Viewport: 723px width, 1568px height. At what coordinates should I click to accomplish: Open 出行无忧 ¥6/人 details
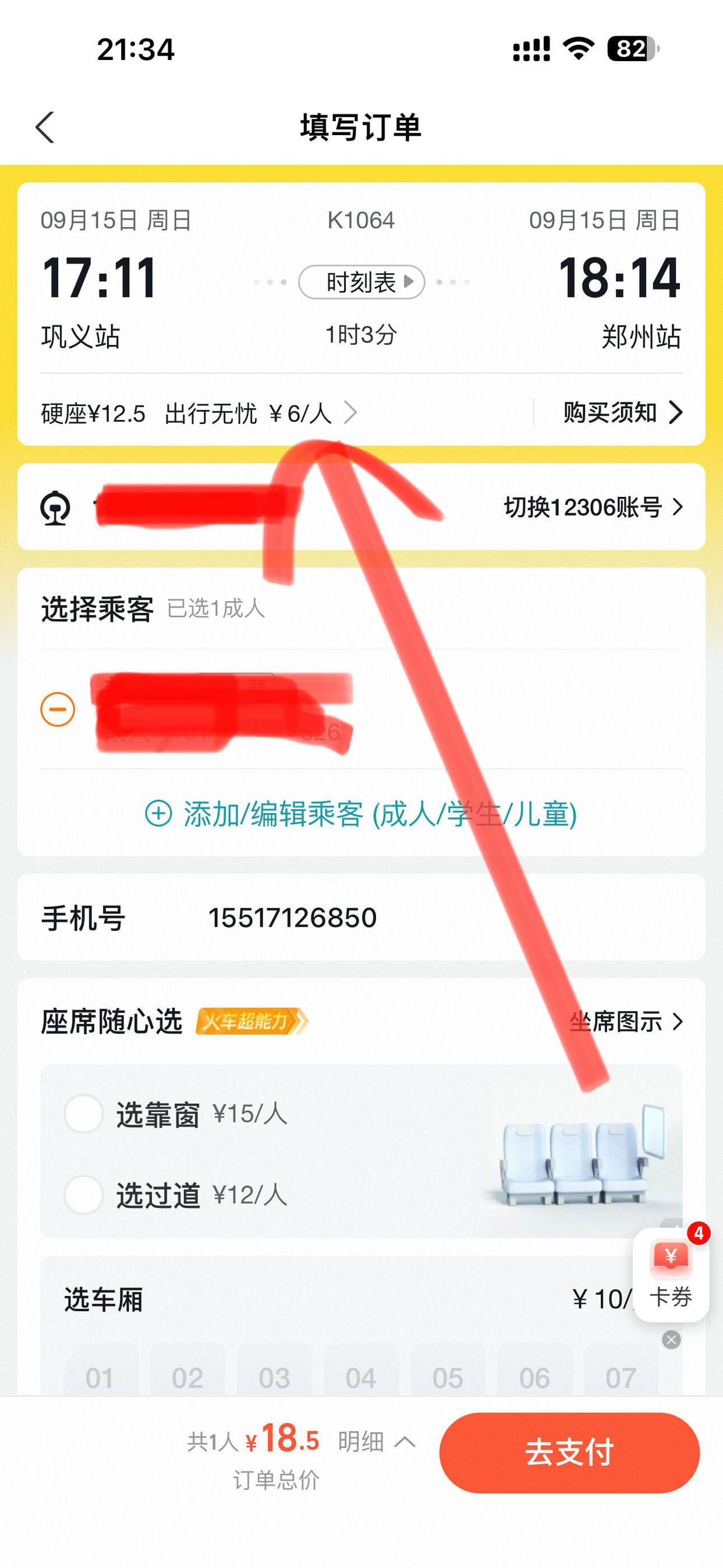tap(260, 414)
